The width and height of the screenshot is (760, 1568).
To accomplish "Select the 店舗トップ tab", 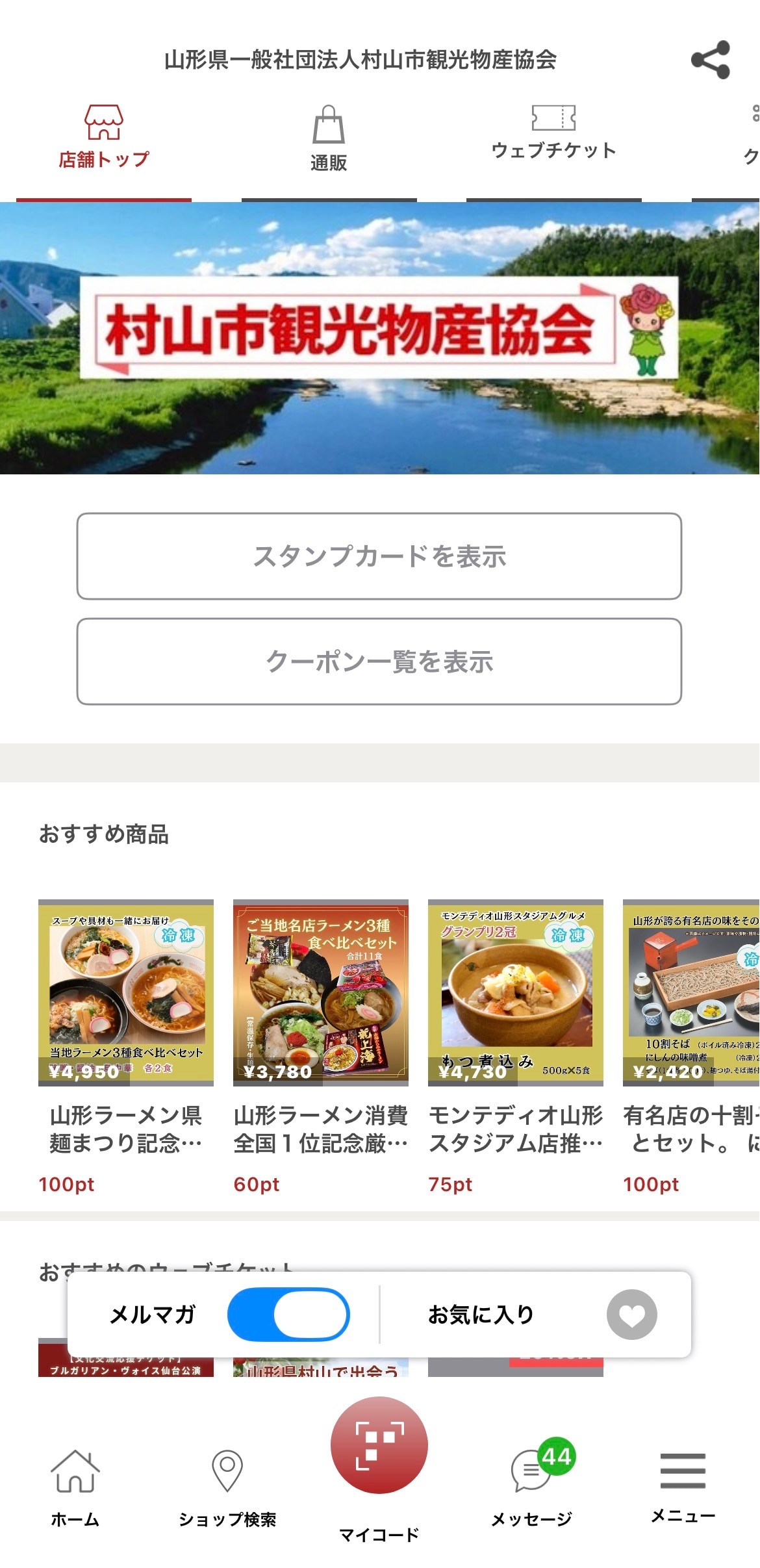I will click(x=104, y=137).
